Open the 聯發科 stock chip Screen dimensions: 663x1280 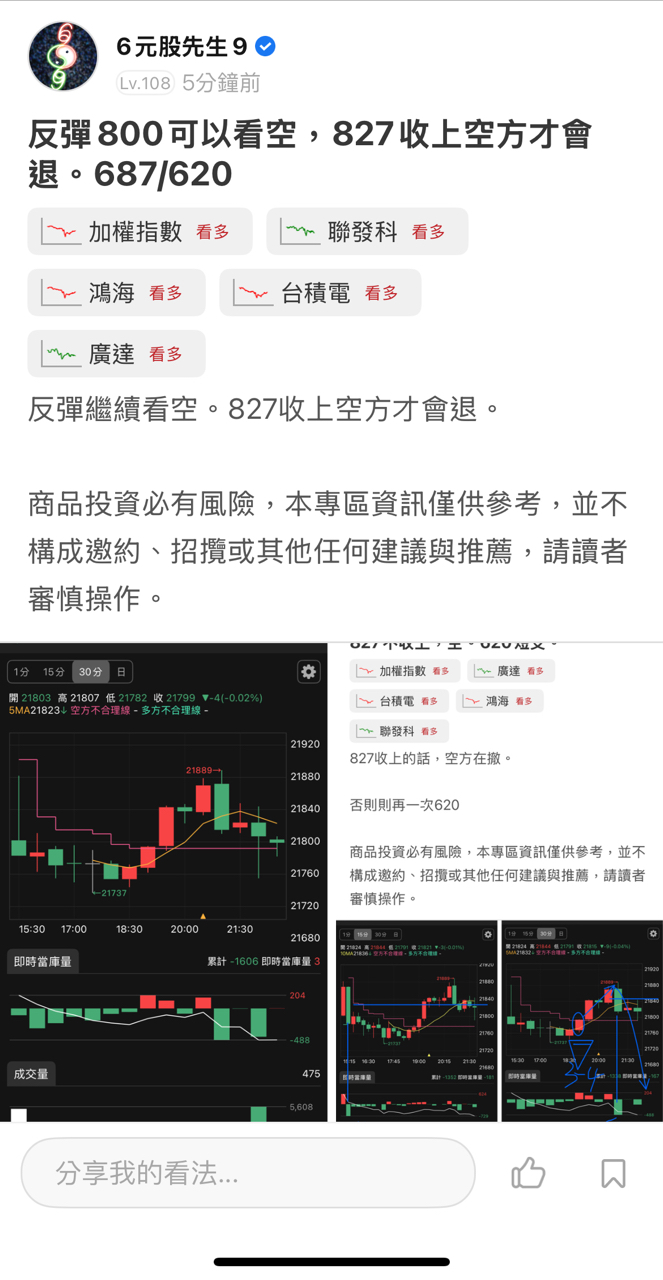(366, 232)
